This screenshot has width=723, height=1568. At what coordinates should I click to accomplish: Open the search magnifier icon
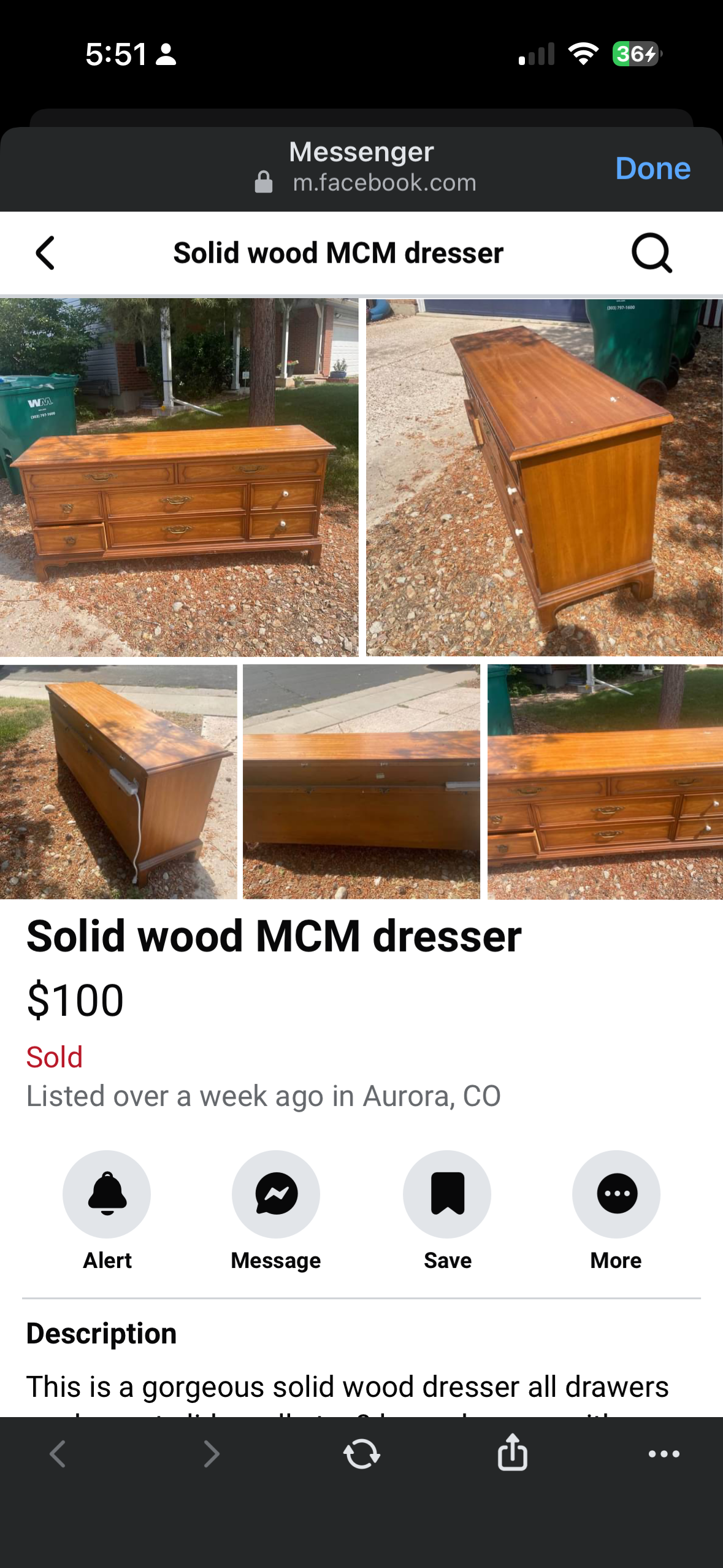(652, 253)
